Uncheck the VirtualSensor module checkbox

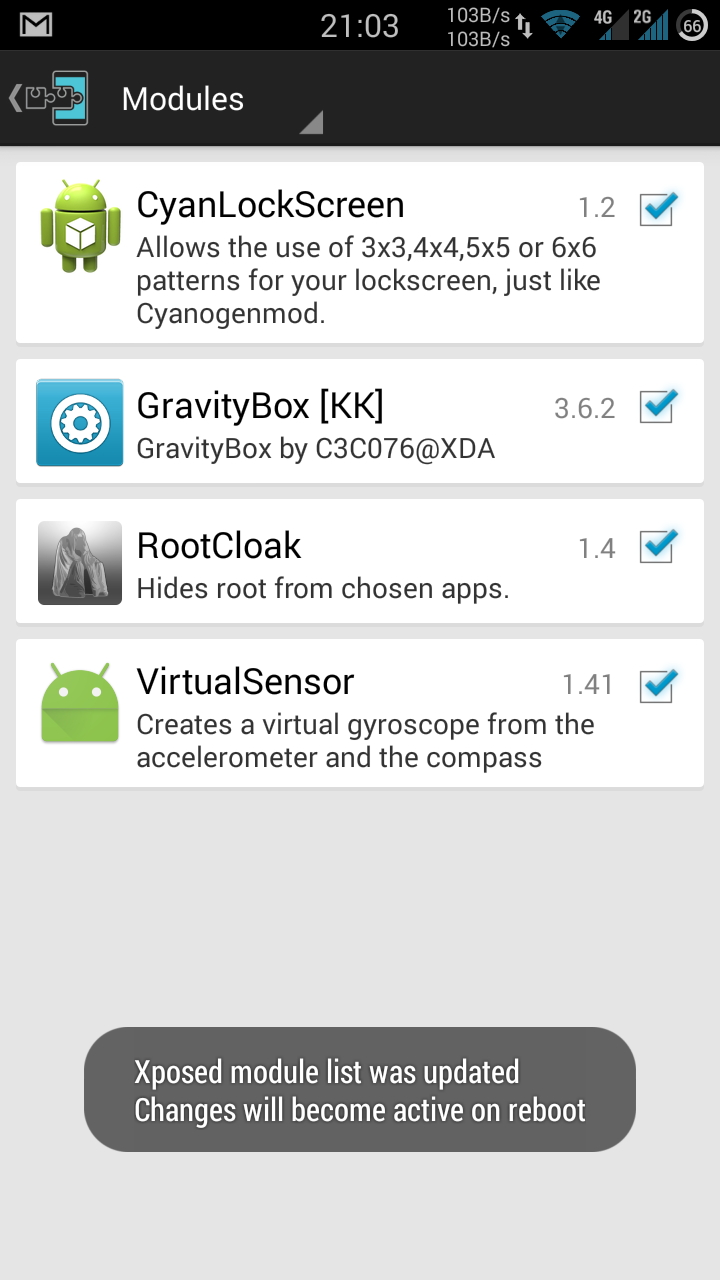[x=658, y=686]
